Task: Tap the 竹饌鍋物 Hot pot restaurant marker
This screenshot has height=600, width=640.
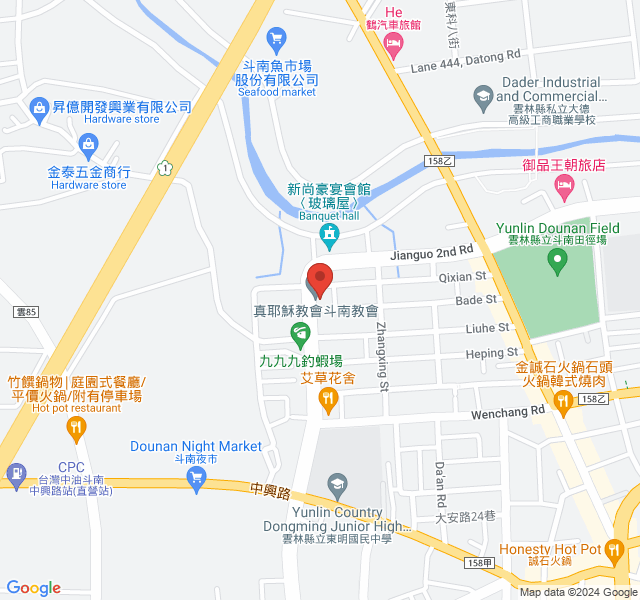Action: tap(76, 431)
